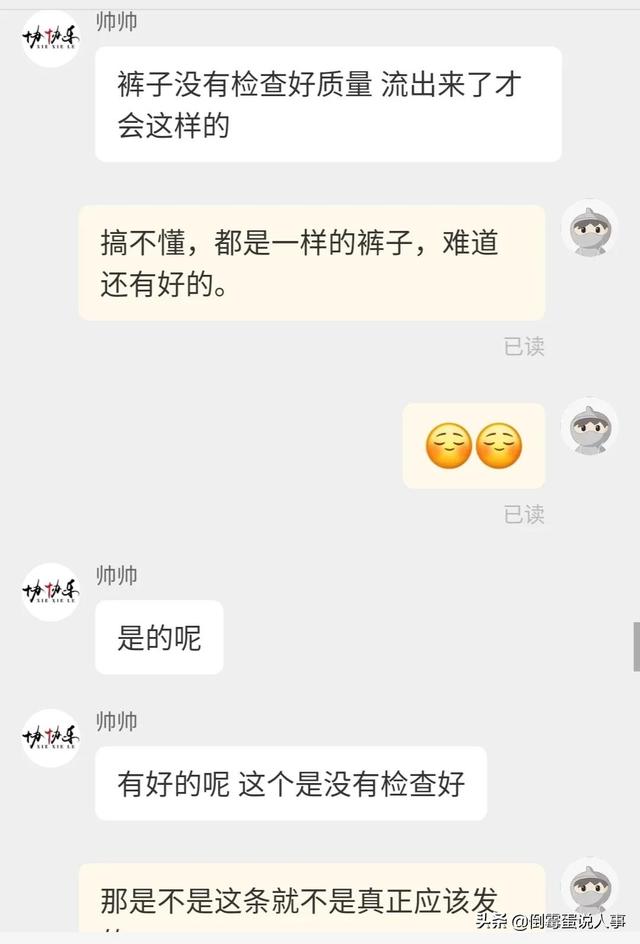
Task: Open seller 帅帅's avatar beside "是的呢" message
Action: [51, 592]
